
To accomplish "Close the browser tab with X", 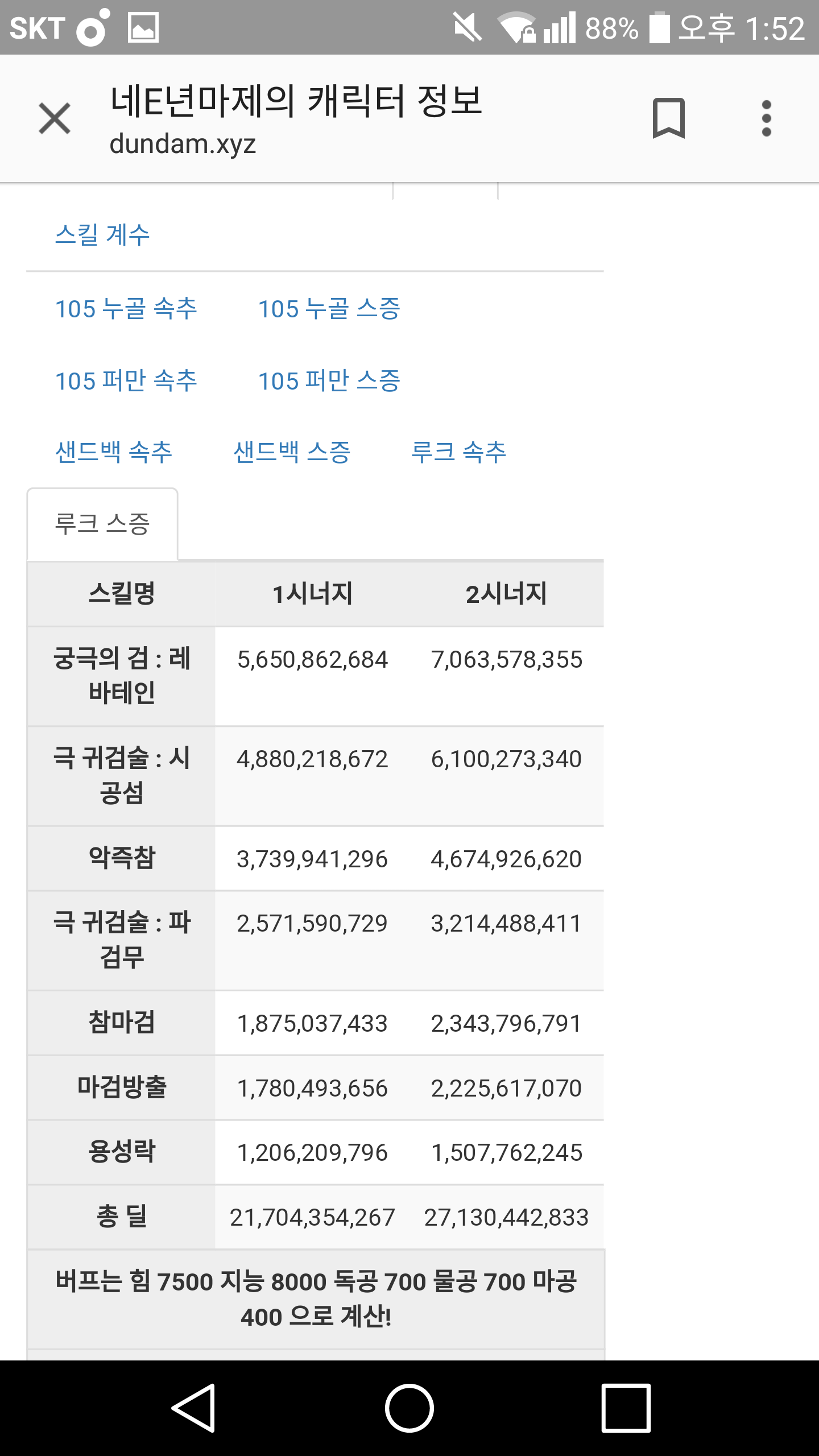I will (55, 118).
